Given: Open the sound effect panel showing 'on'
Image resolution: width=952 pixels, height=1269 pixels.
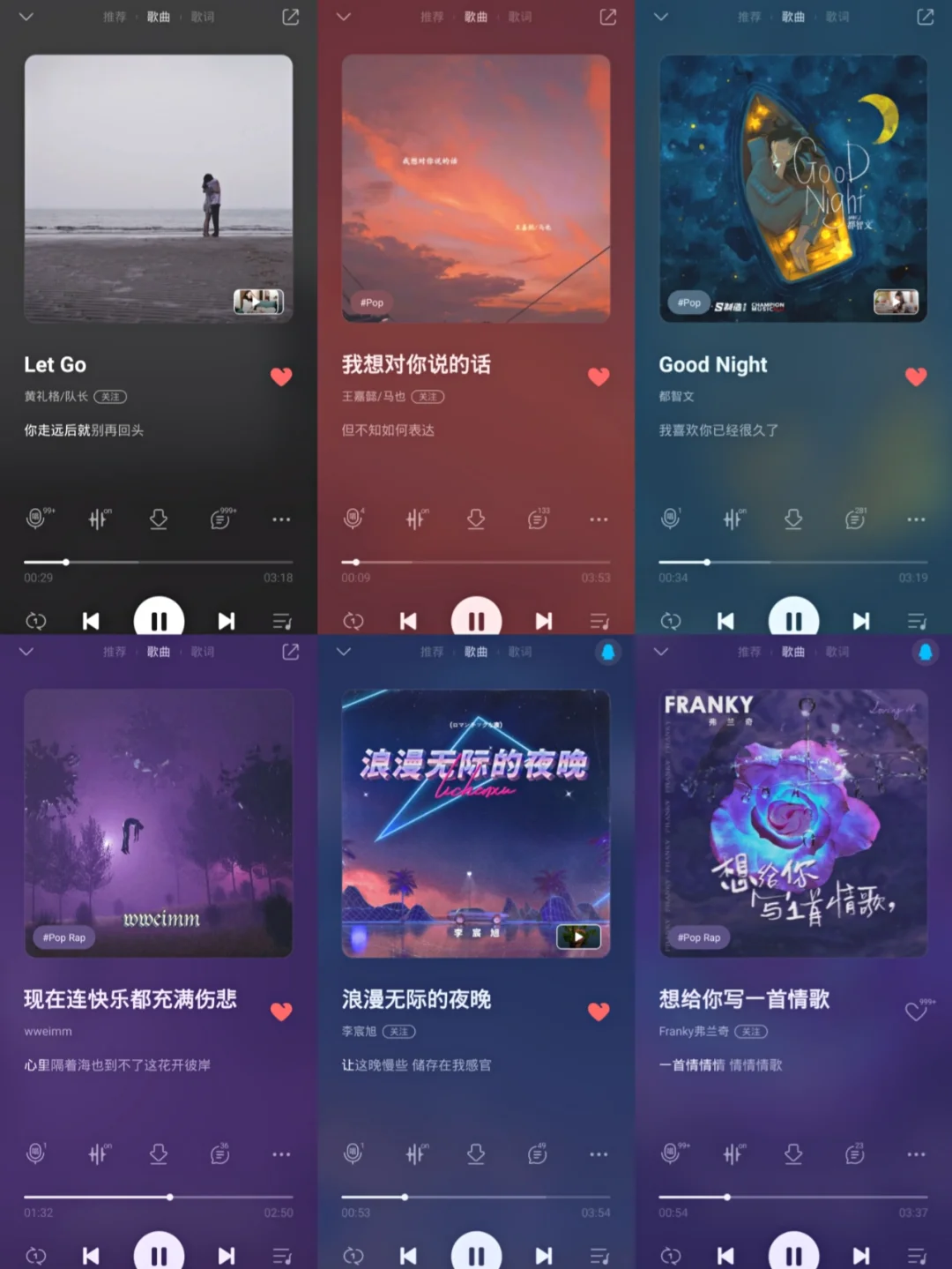Looking at the screenshot, I should click(99, 519).
